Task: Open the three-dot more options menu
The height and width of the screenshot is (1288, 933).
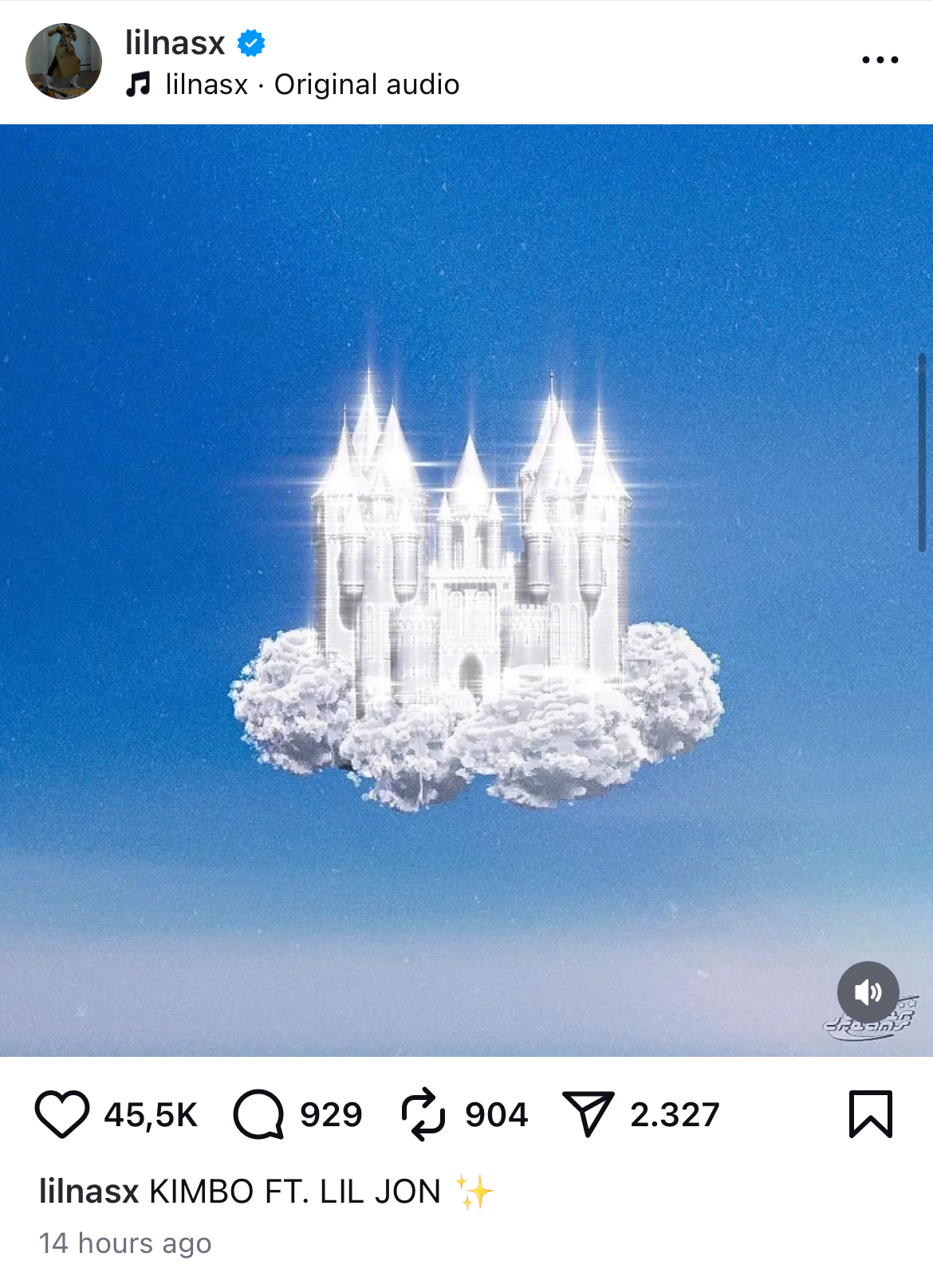Action: click(880, 60)
